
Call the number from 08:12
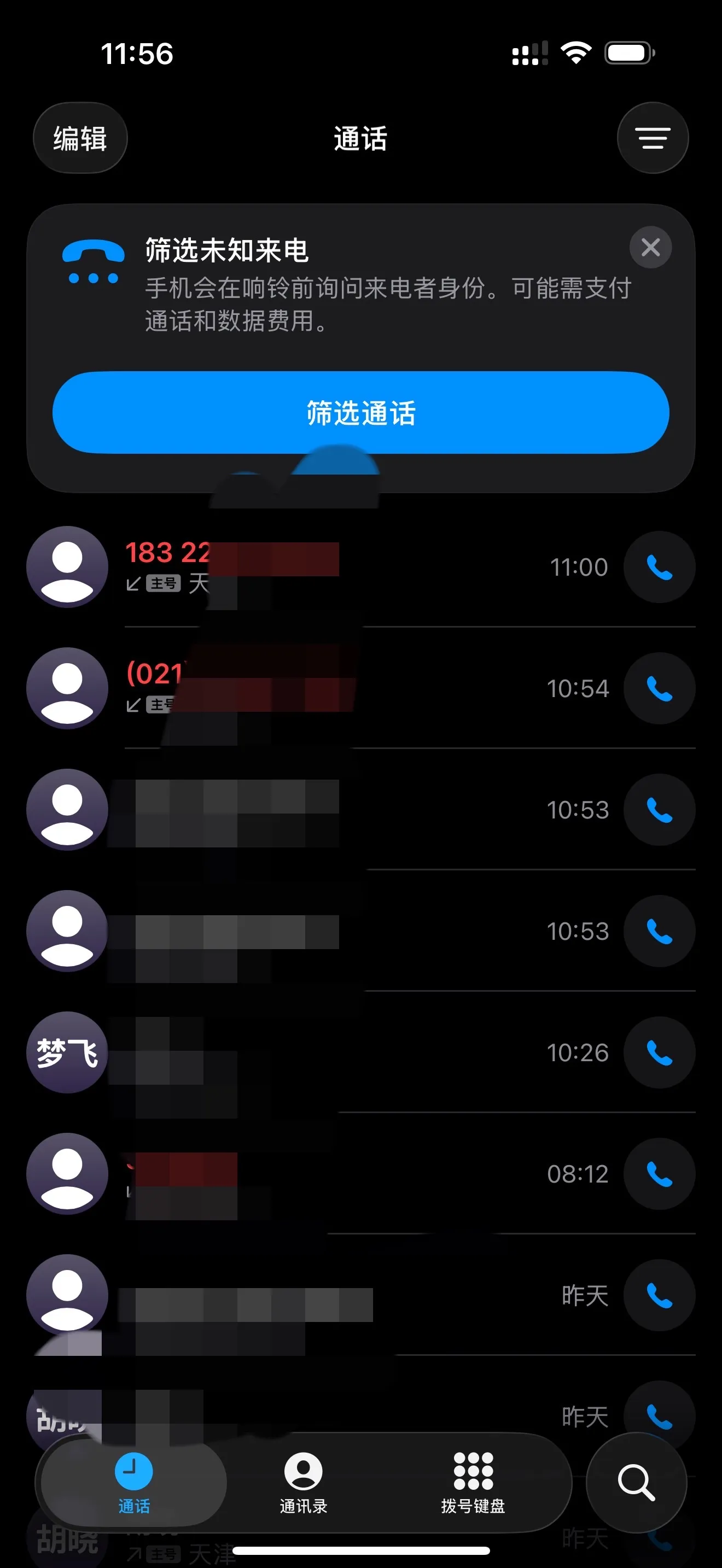[x=659, y=1174]
